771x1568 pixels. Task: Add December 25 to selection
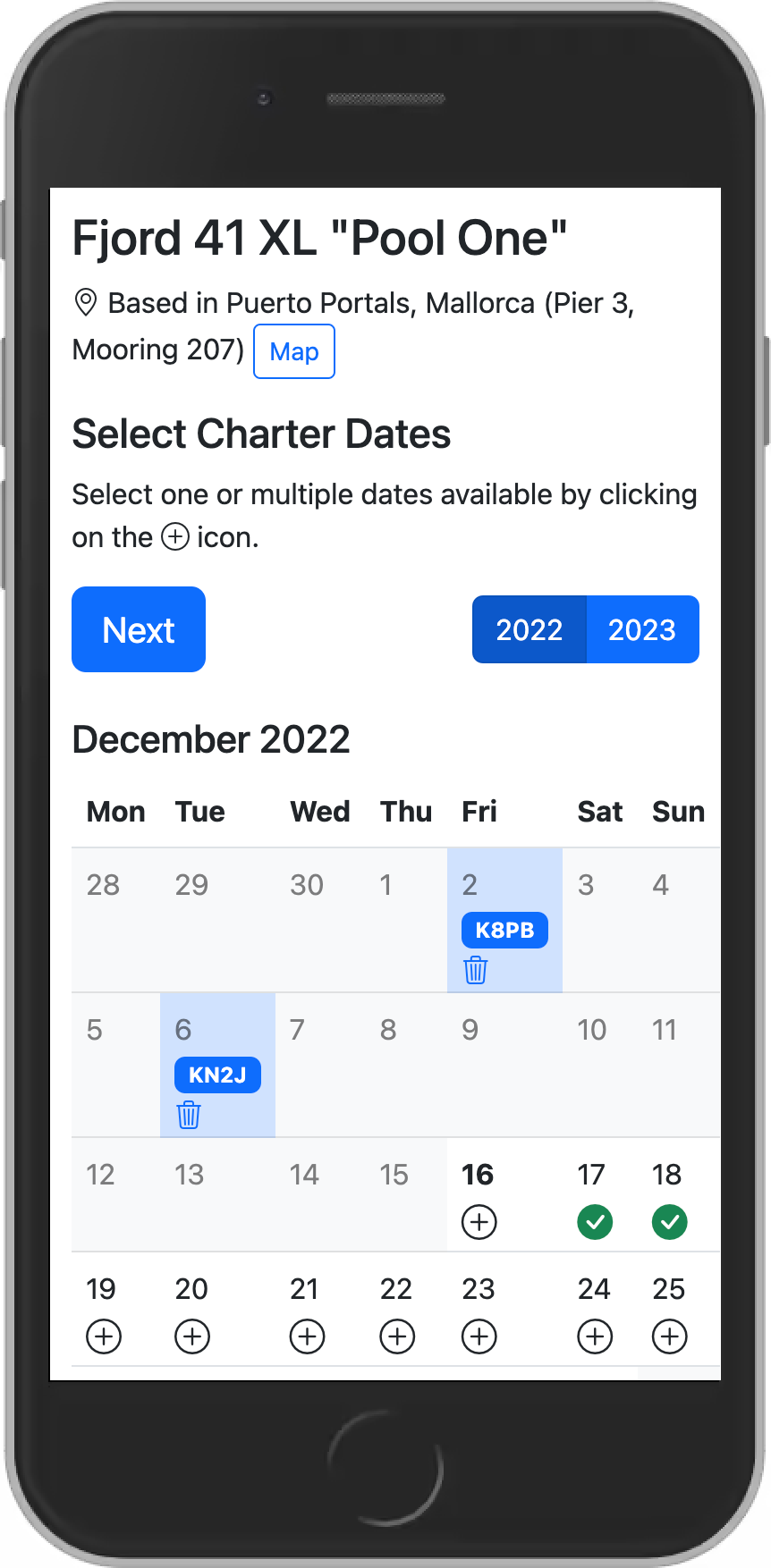pyautogui.click(x=670, y=1336)
